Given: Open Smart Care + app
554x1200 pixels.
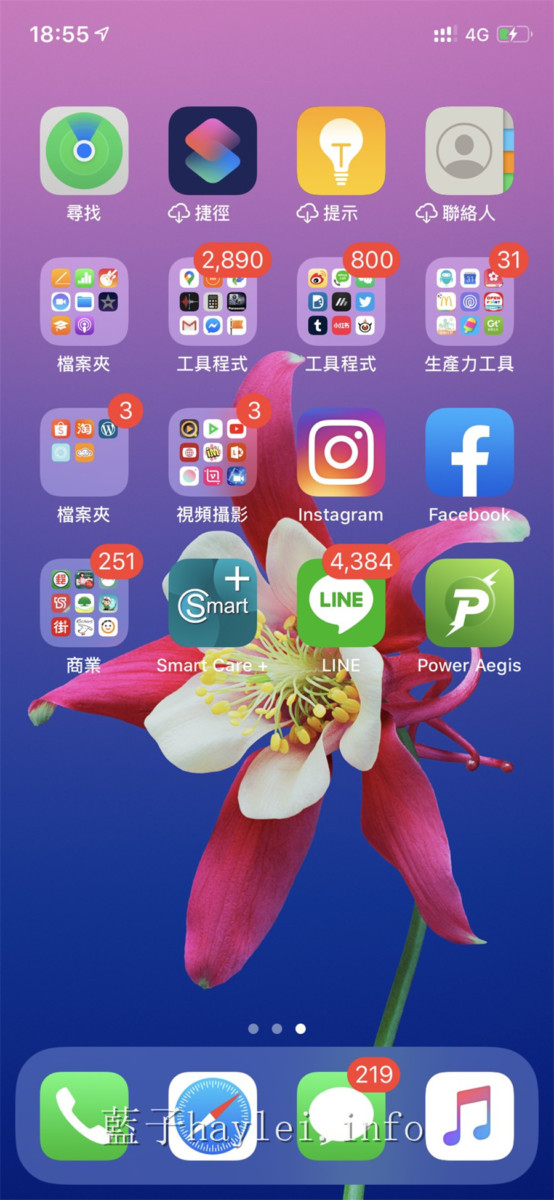Looking at the screenshot, I should click(212, 603).
